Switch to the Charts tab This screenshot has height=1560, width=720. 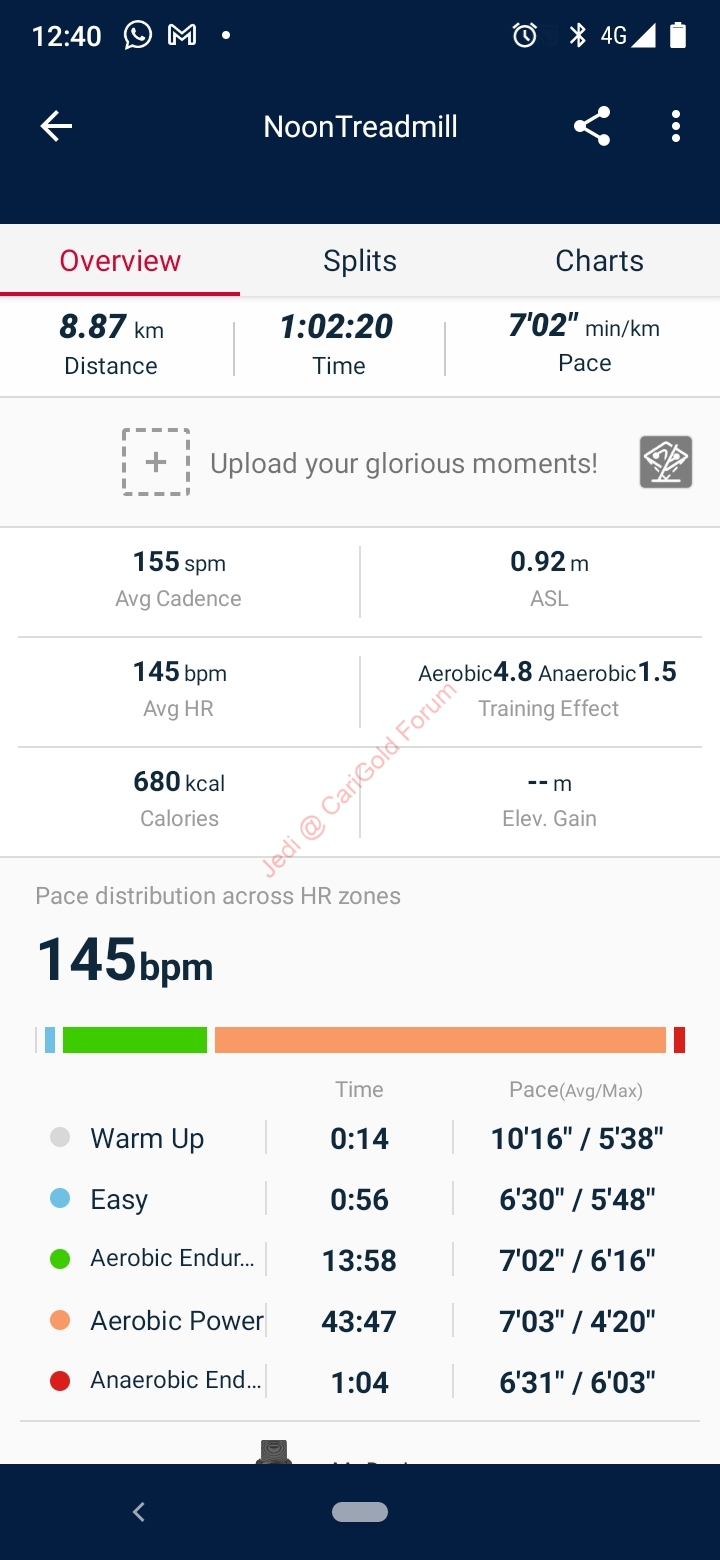point(600,261)
